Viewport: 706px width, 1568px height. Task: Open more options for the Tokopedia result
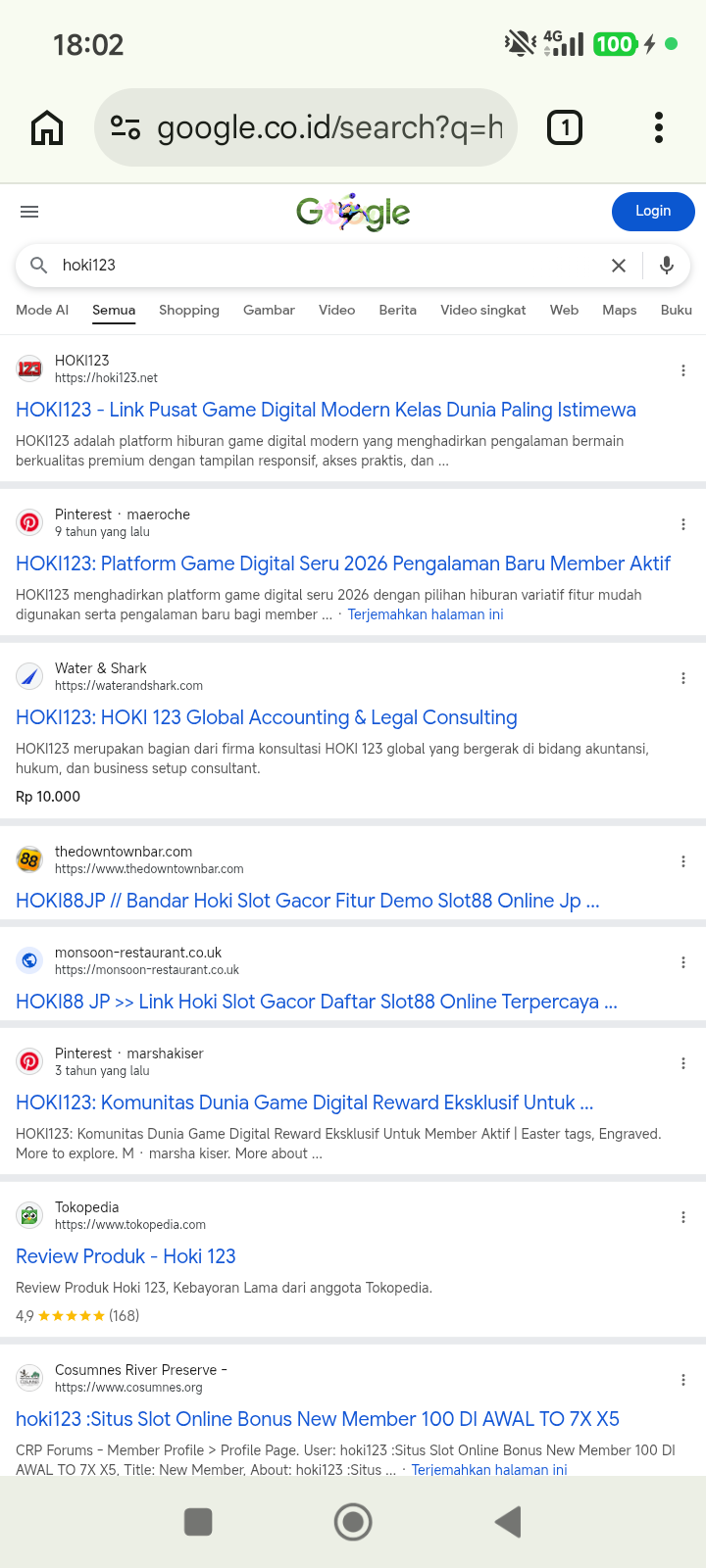(x=683, y=1217)
